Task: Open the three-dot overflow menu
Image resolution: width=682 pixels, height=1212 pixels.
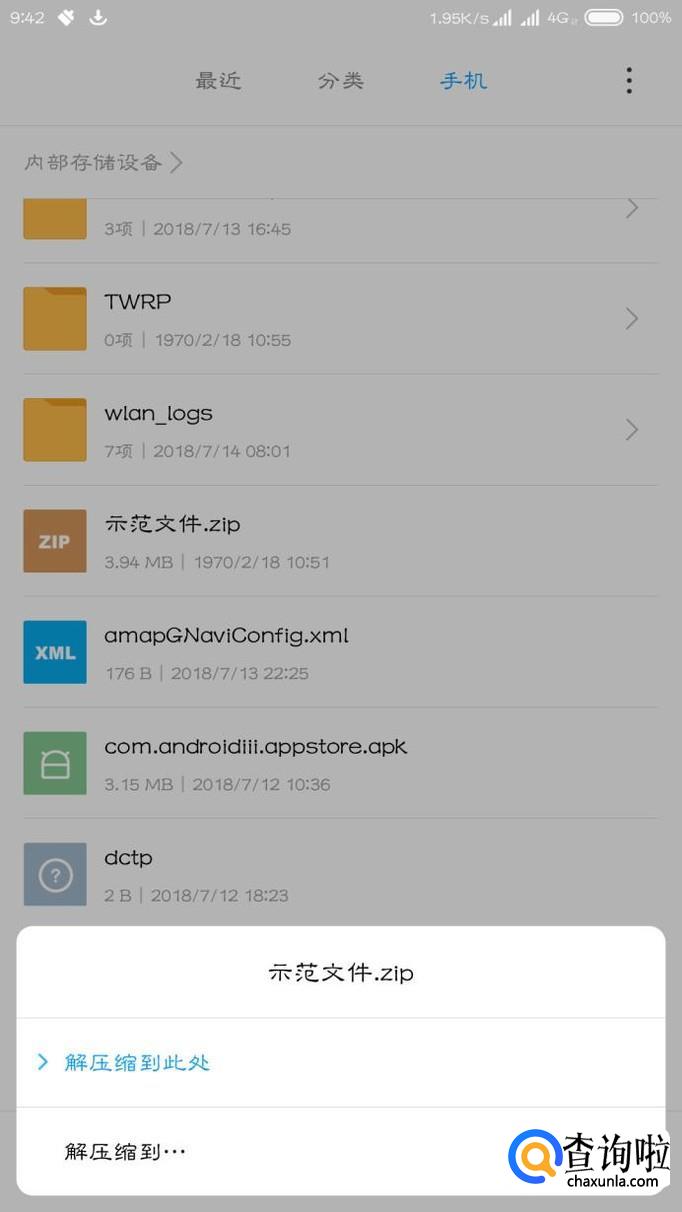Action: pyautogui.click(x=629, y=81)
